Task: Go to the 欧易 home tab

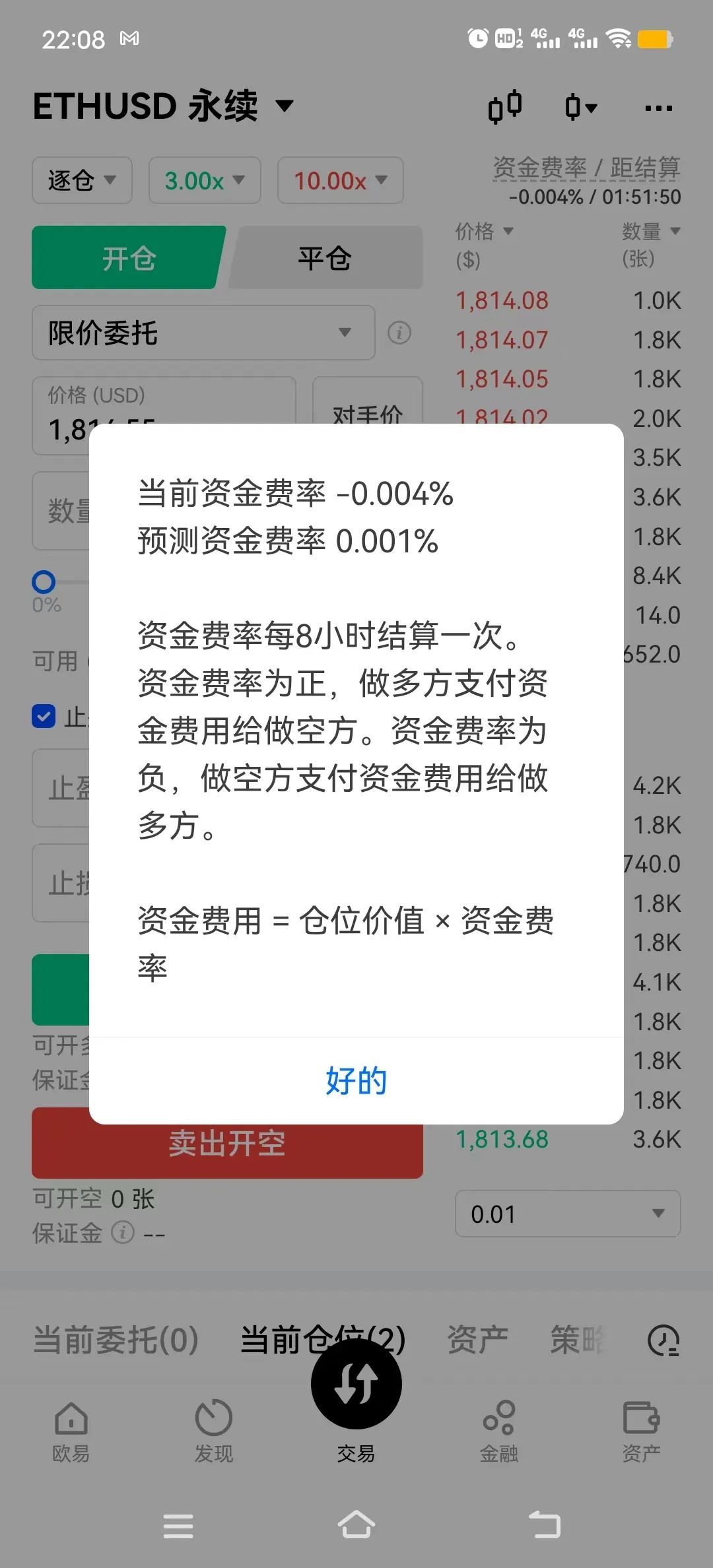Action: click(x=71, y=1428)
